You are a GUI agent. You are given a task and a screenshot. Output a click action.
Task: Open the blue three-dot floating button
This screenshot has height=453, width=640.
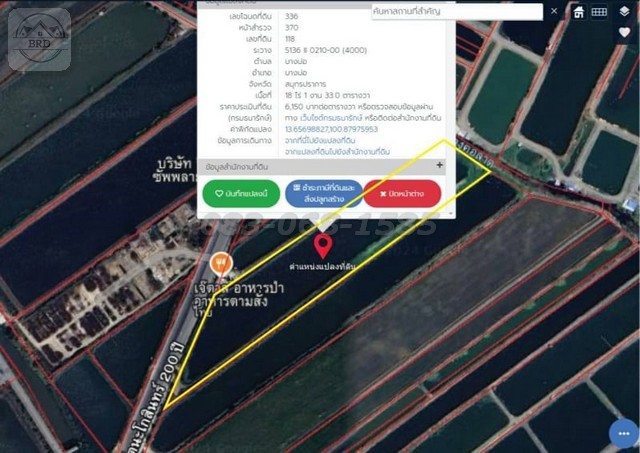(619, 432)
